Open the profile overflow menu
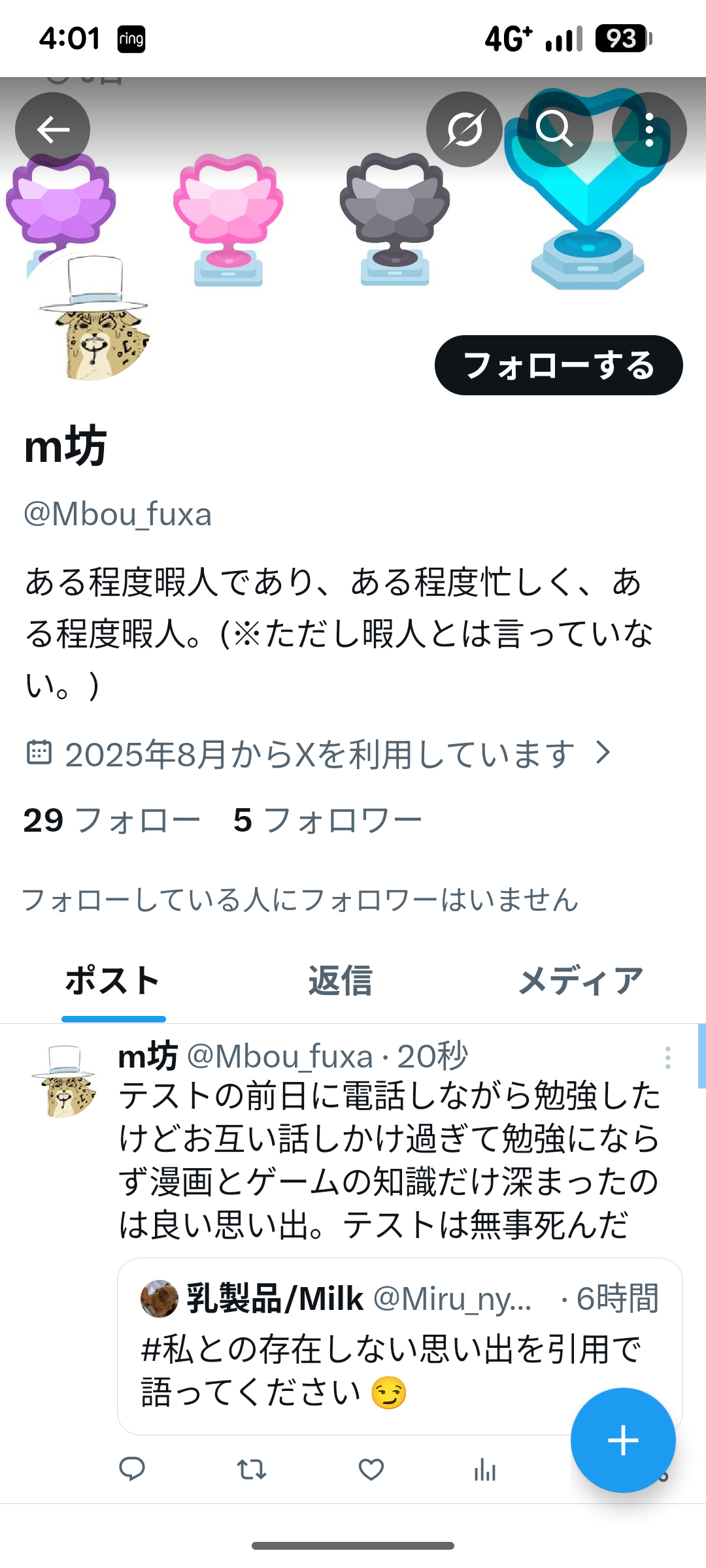 coord(648,129)
